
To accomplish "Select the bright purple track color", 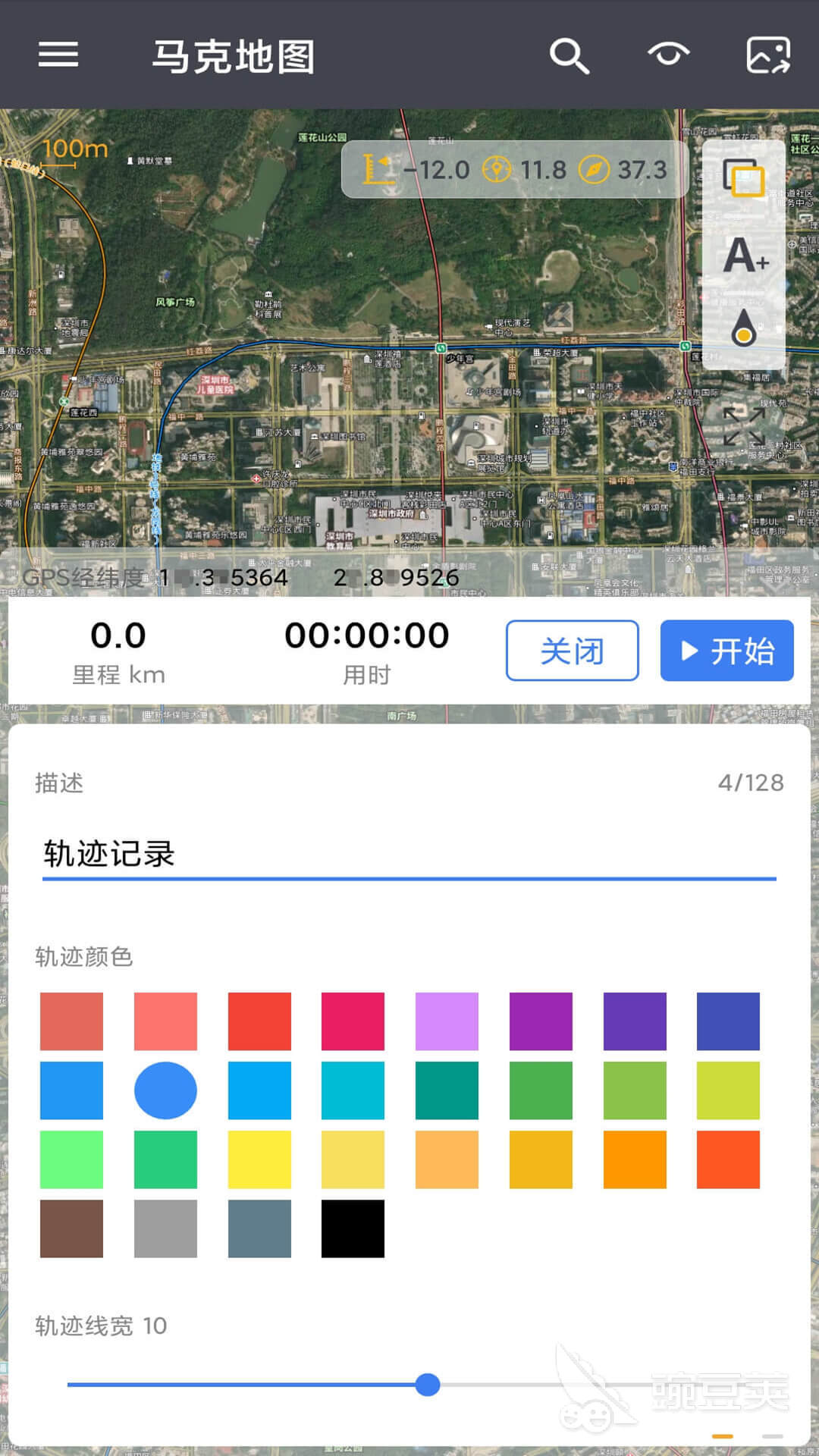I will point(539,1021).
